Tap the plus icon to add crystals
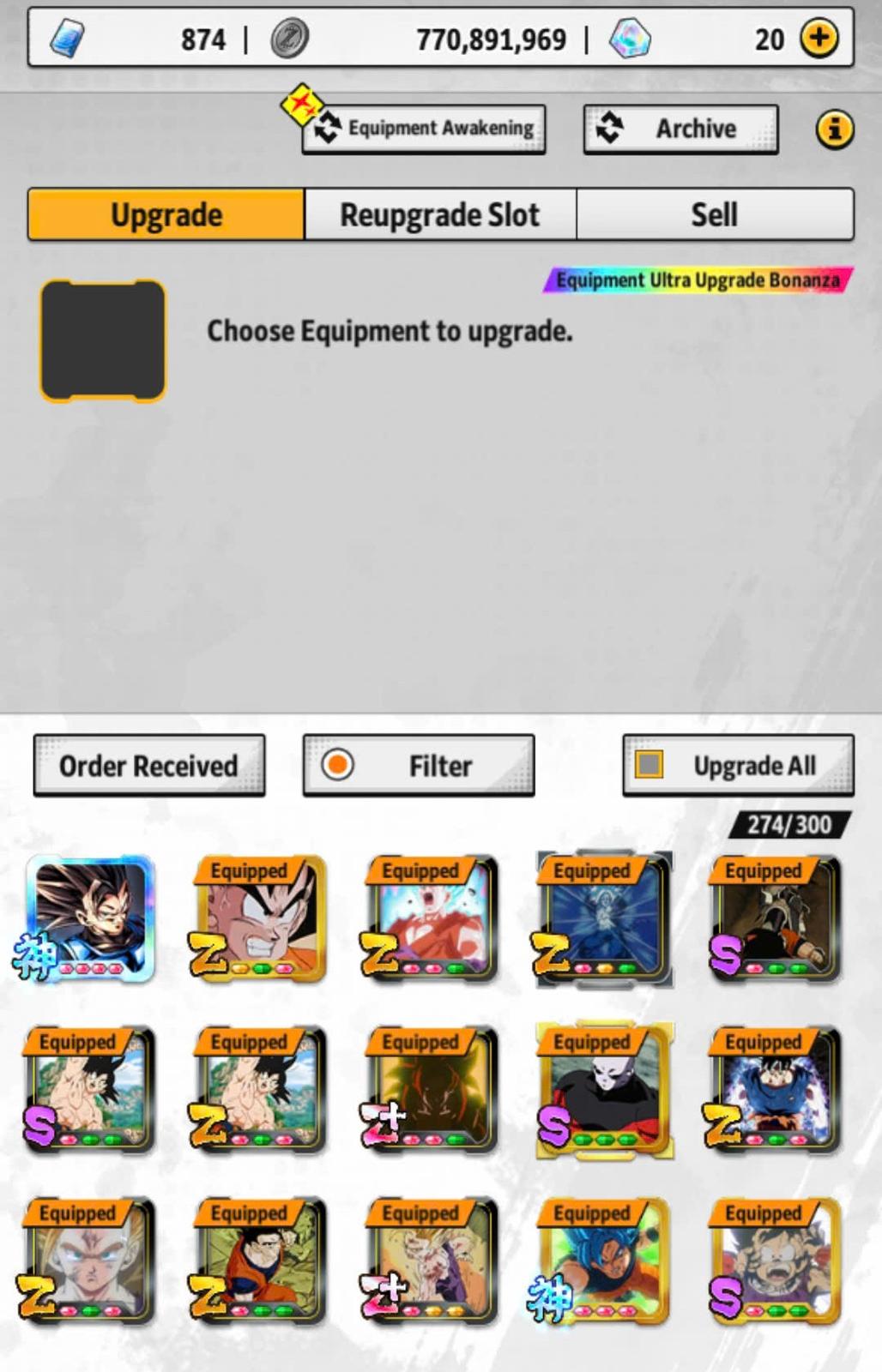882x1372 pixels. [x=819, y=38]
